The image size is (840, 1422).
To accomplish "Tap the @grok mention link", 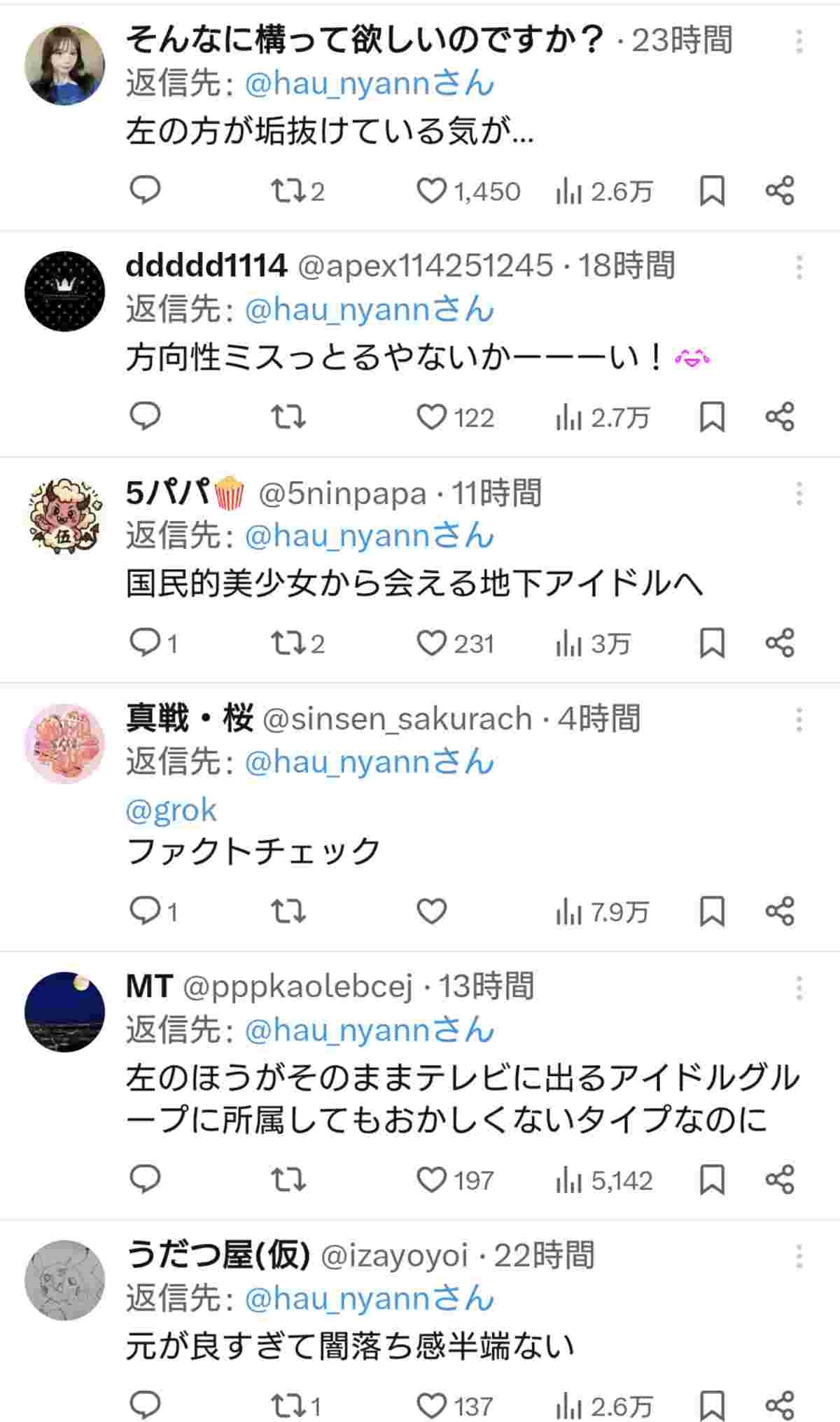I will pyautogui.click(x=171, y=810).
